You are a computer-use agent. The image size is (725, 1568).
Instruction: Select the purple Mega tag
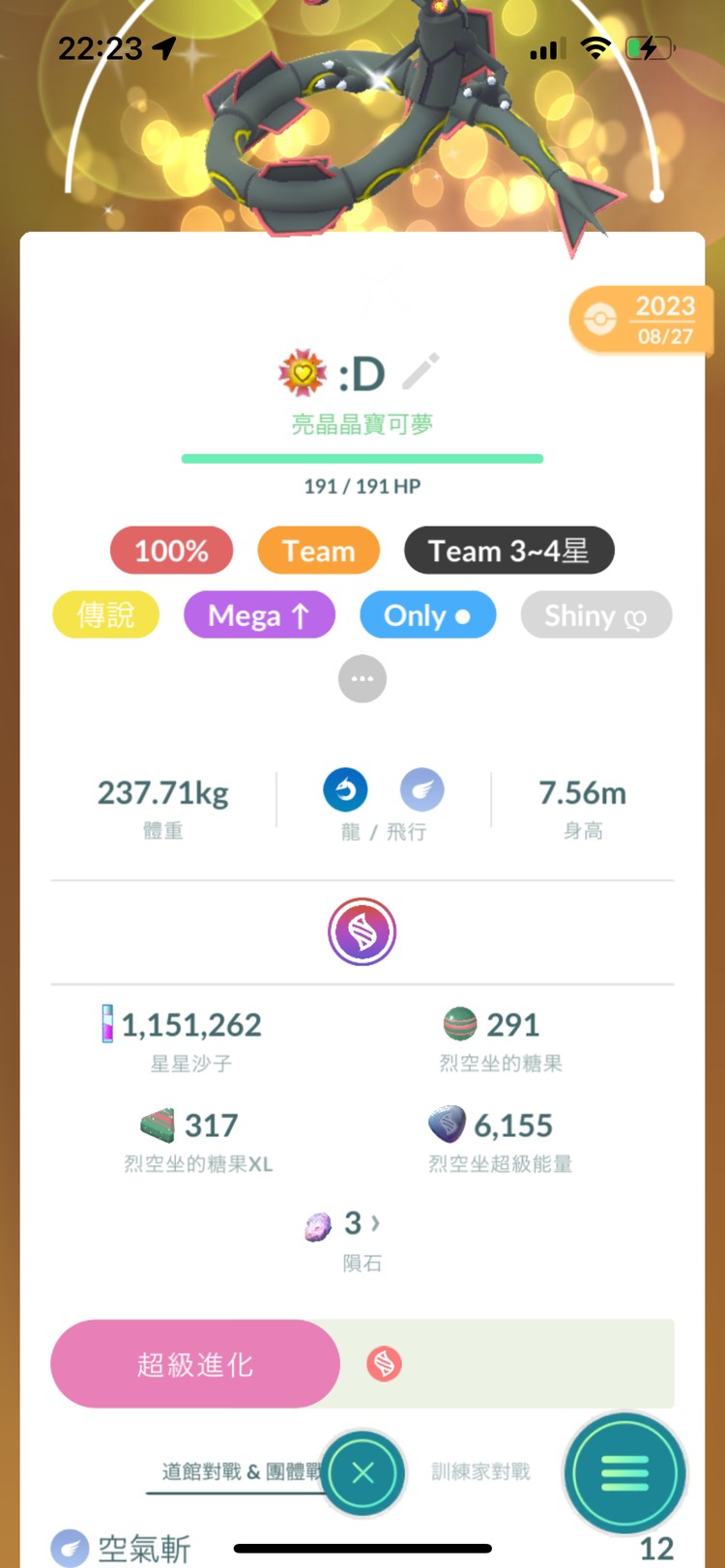(259, 615)
